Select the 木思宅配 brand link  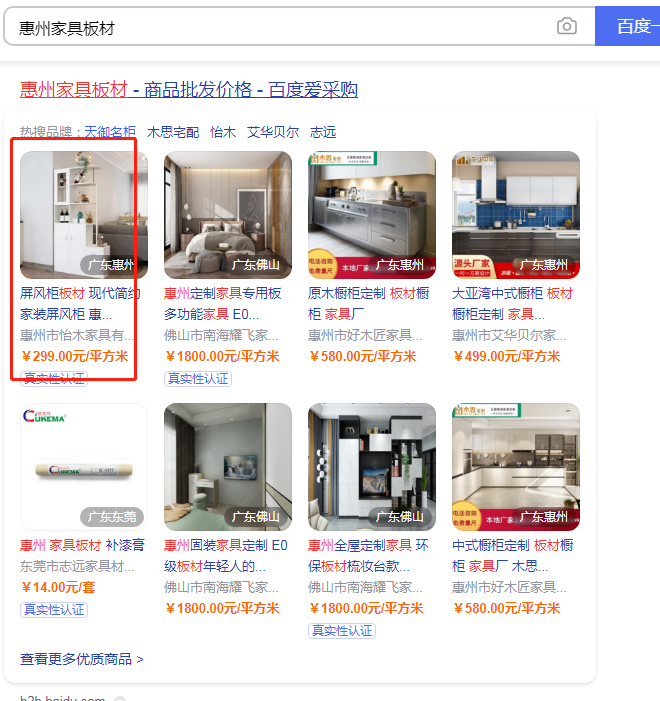click(173, 132)
